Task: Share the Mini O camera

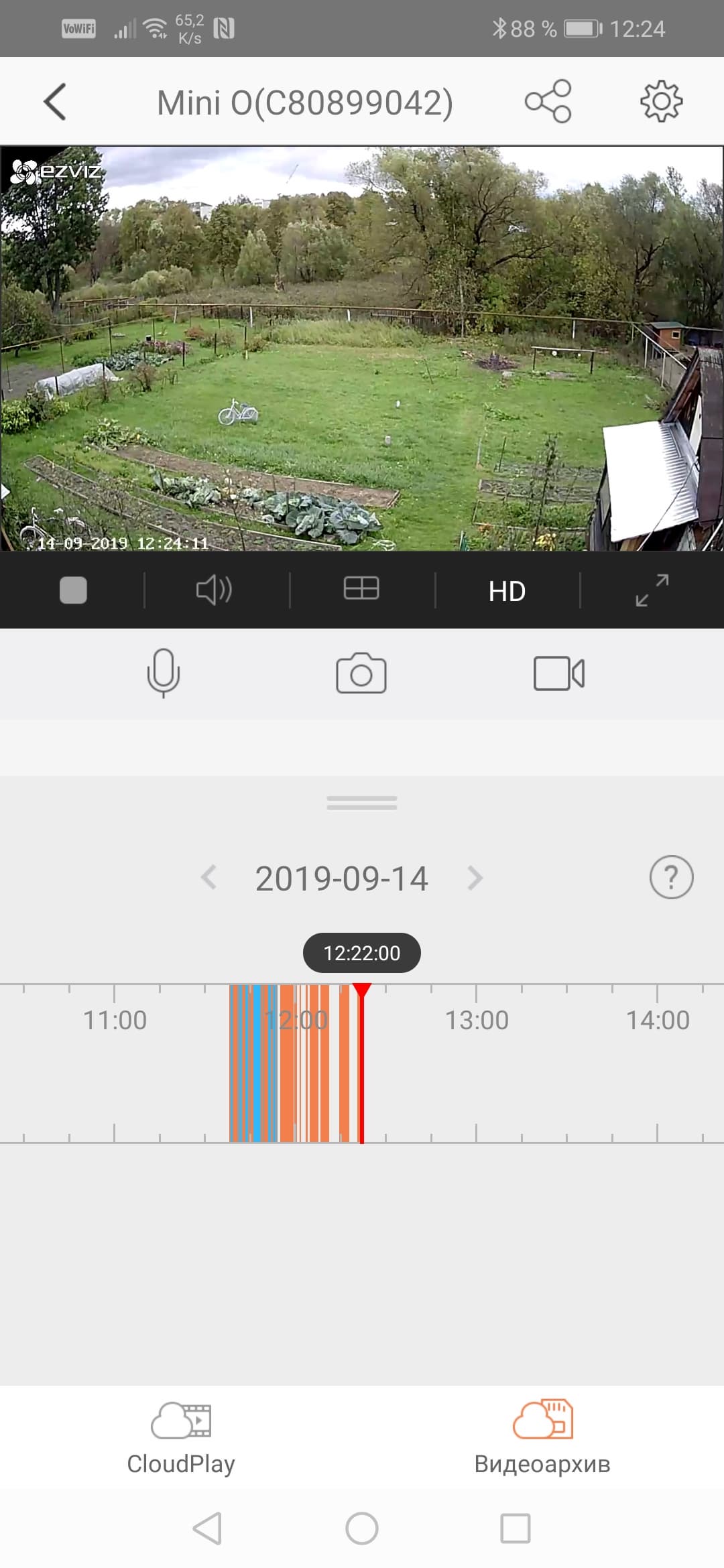Action: click(548, 102)
